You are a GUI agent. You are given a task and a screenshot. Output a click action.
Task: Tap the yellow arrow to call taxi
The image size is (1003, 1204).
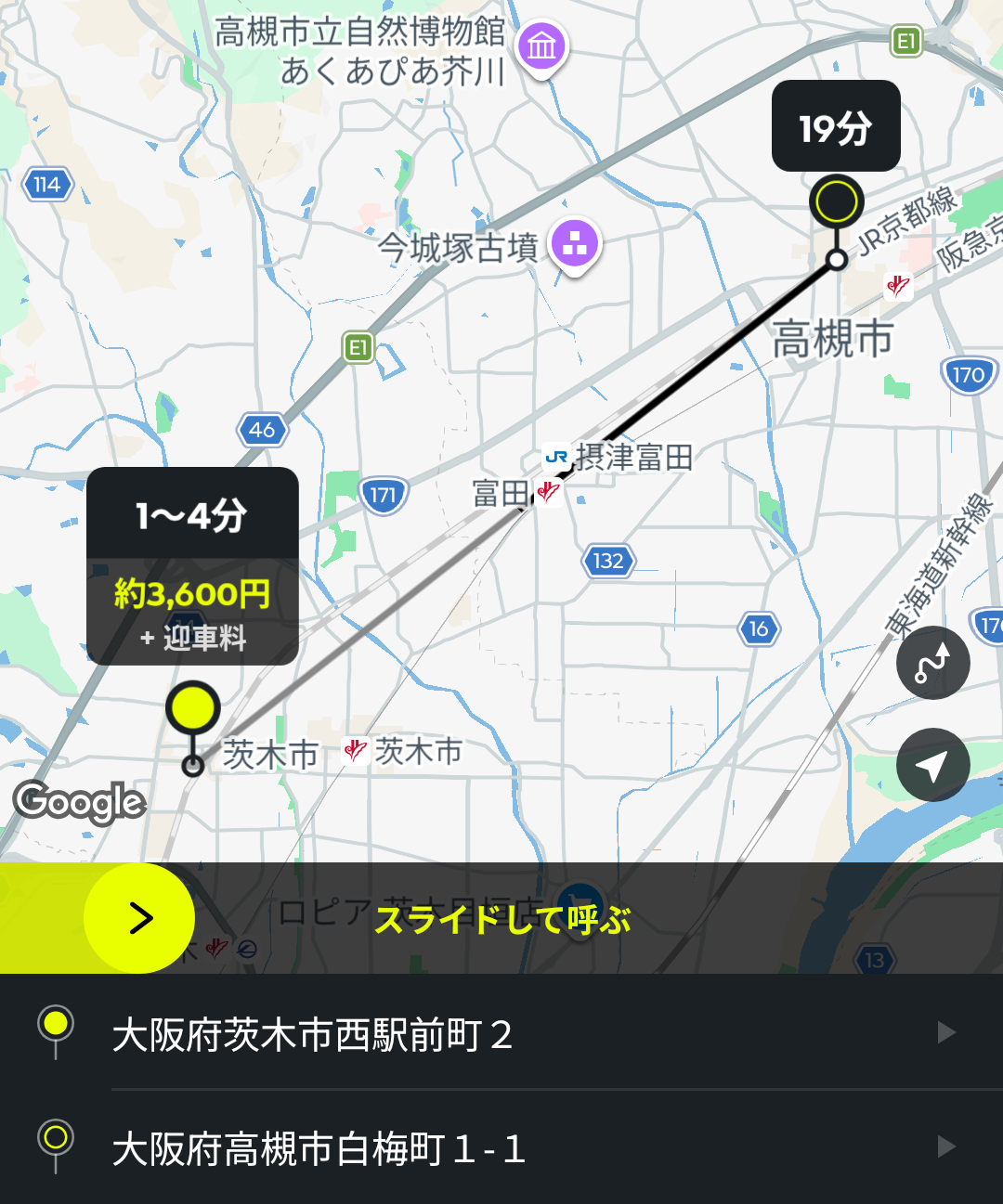click(139, 918)
